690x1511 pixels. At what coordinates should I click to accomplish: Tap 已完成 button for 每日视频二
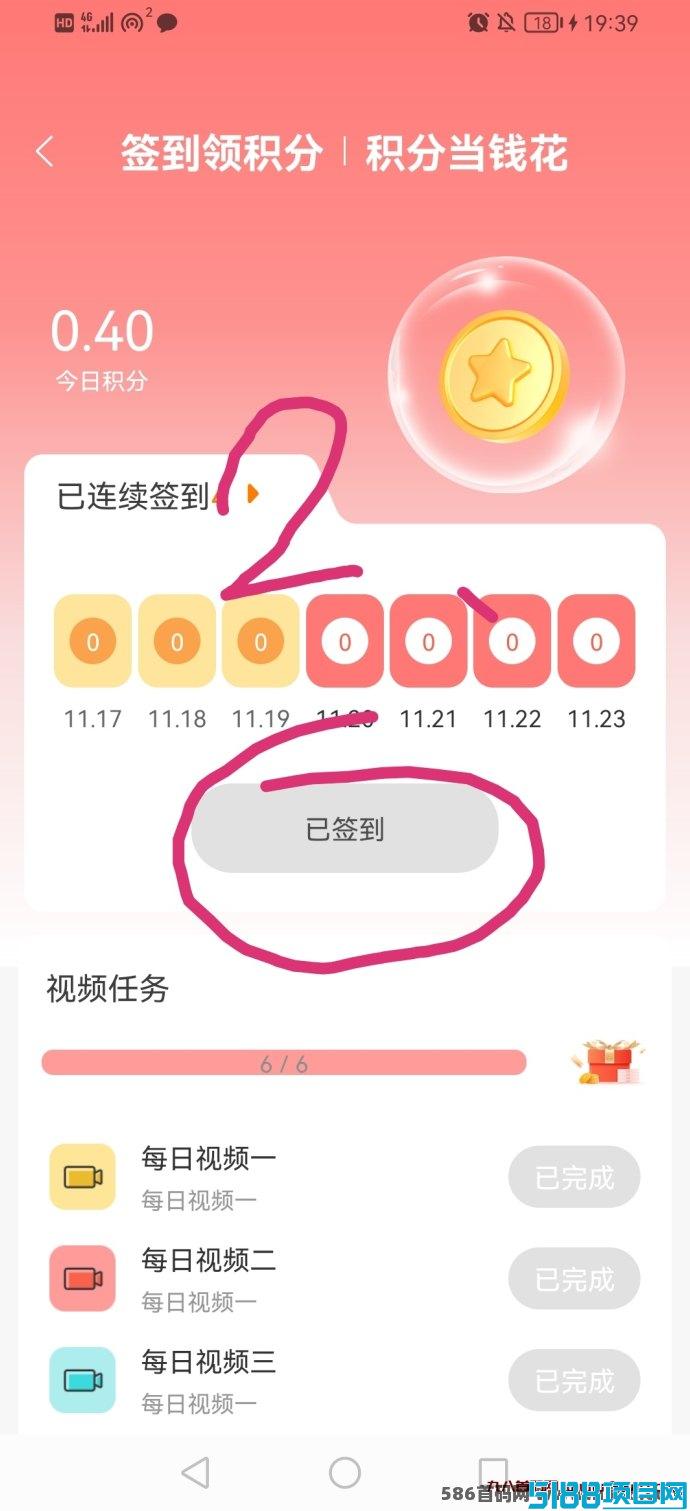[574, 1279]
